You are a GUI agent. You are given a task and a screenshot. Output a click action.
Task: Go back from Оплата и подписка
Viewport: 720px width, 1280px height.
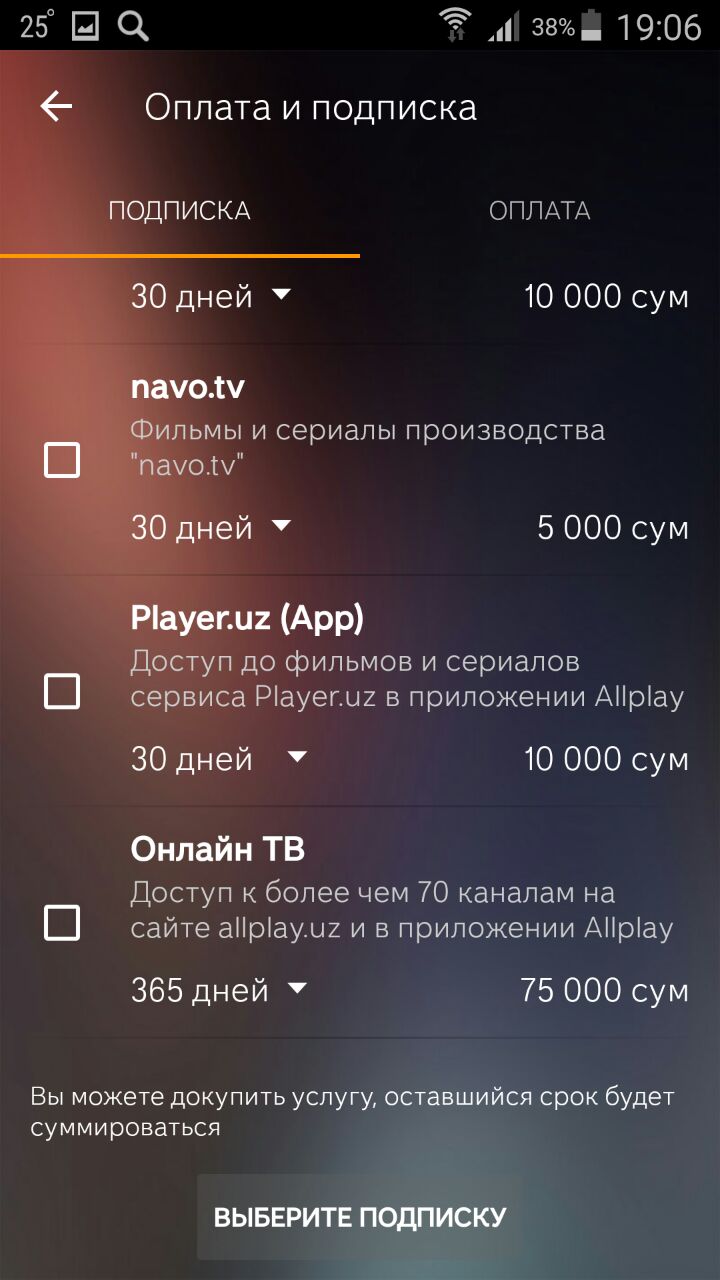click(x=57, y=107)
